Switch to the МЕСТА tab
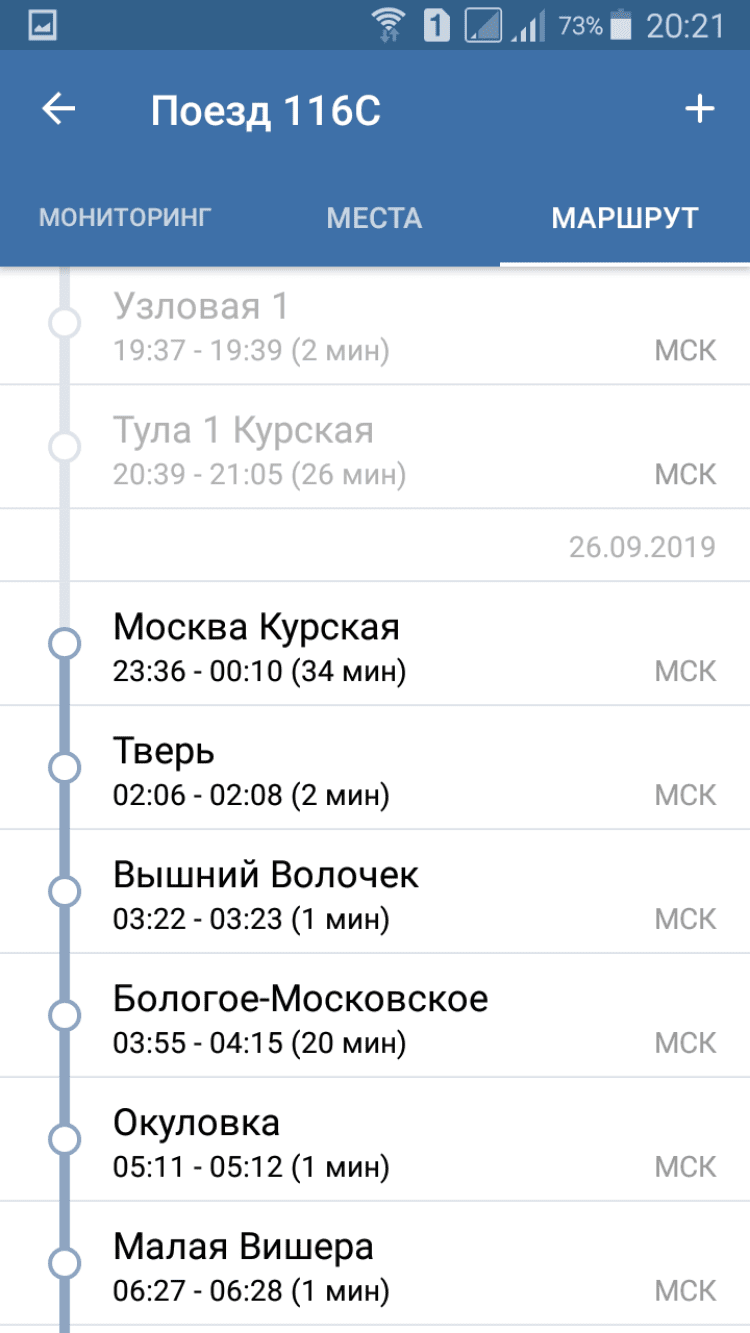Image resolution: width=750 pixels, height=1333 pixels. pyautogui.click(x=374, y=218)
